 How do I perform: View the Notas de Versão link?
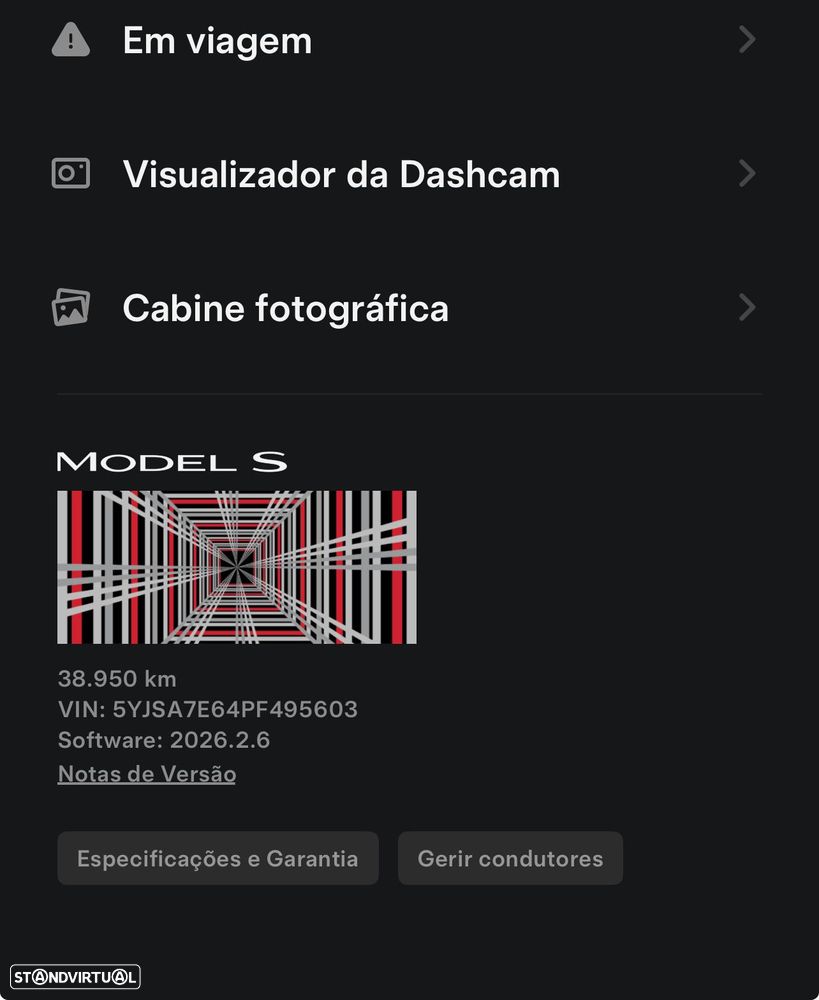point(147,774)
